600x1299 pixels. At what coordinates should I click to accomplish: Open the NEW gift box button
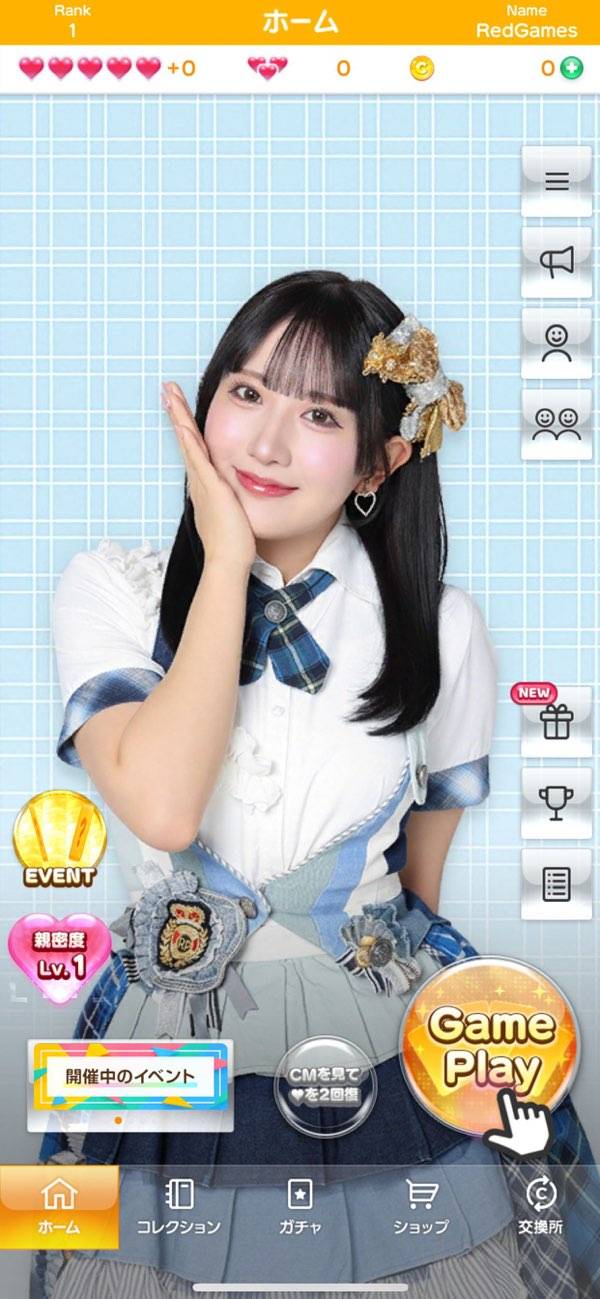(x=555, y=722)
